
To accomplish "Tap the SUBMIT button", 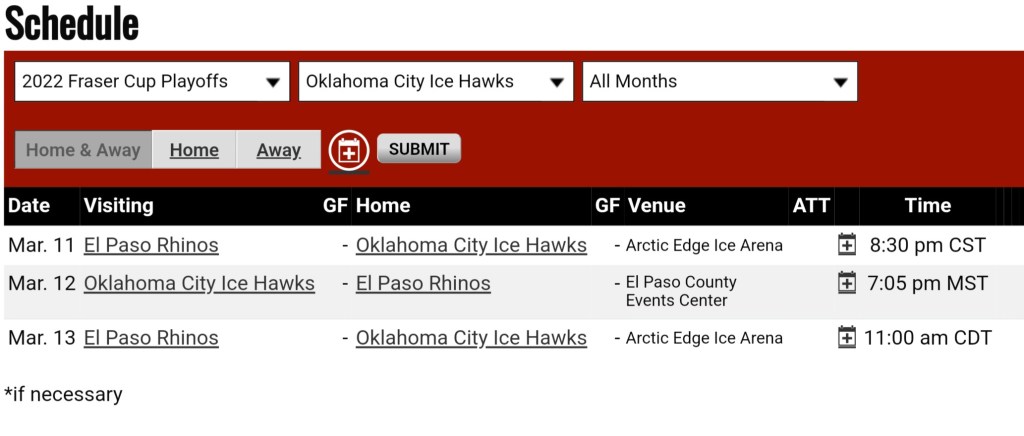I will coord(419,149).
